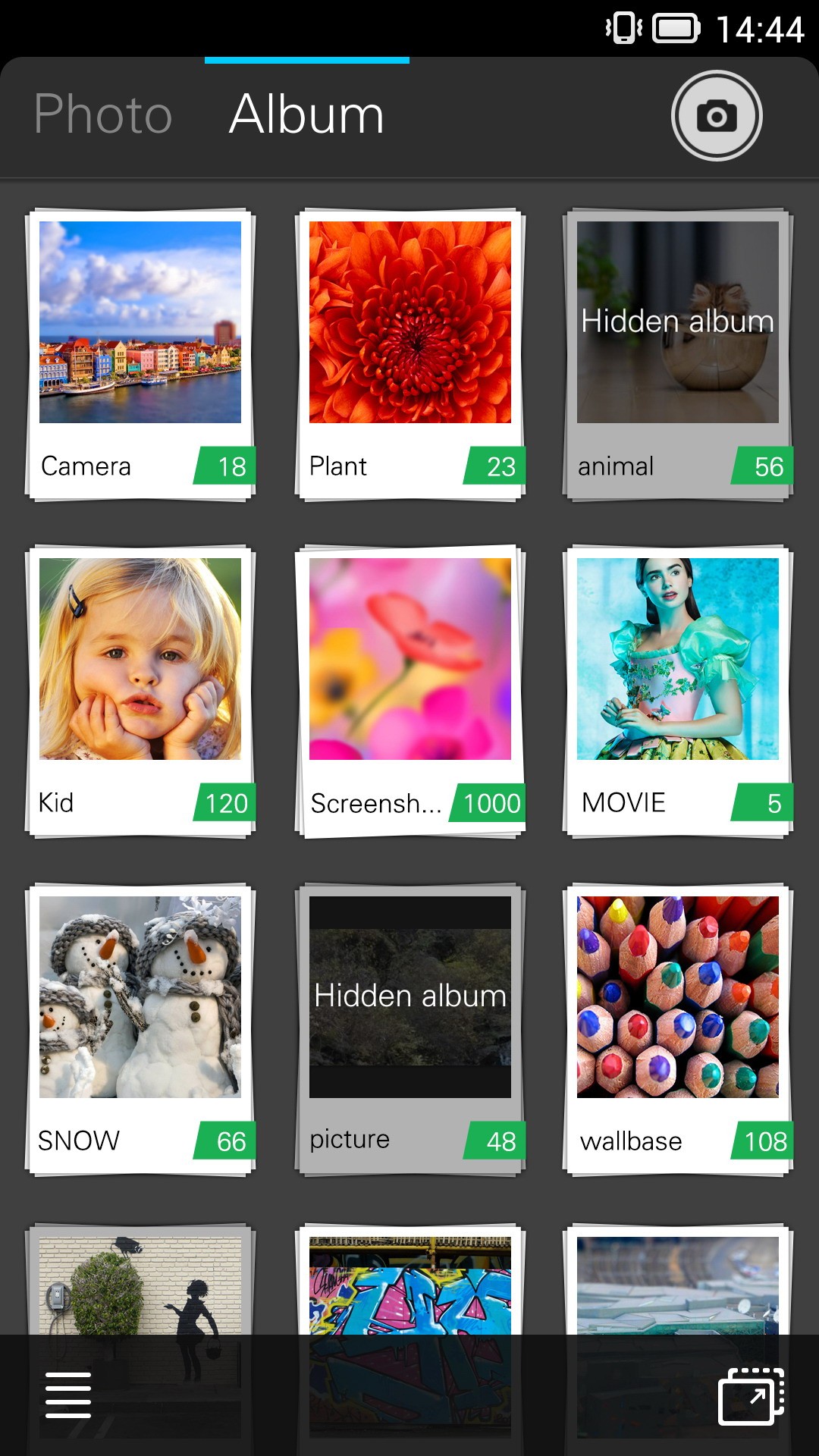
Task: Open the wallbase album
Action: click(678, 1030)
